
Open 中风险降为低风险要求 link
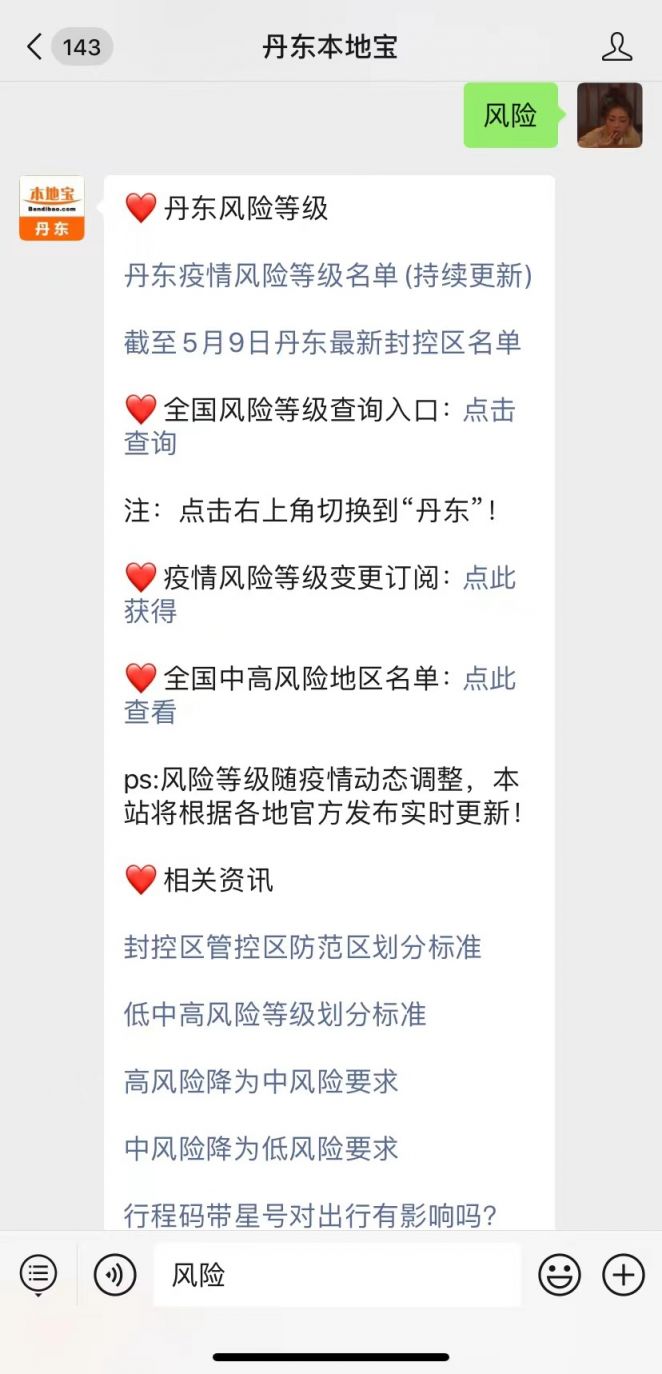261,1148
